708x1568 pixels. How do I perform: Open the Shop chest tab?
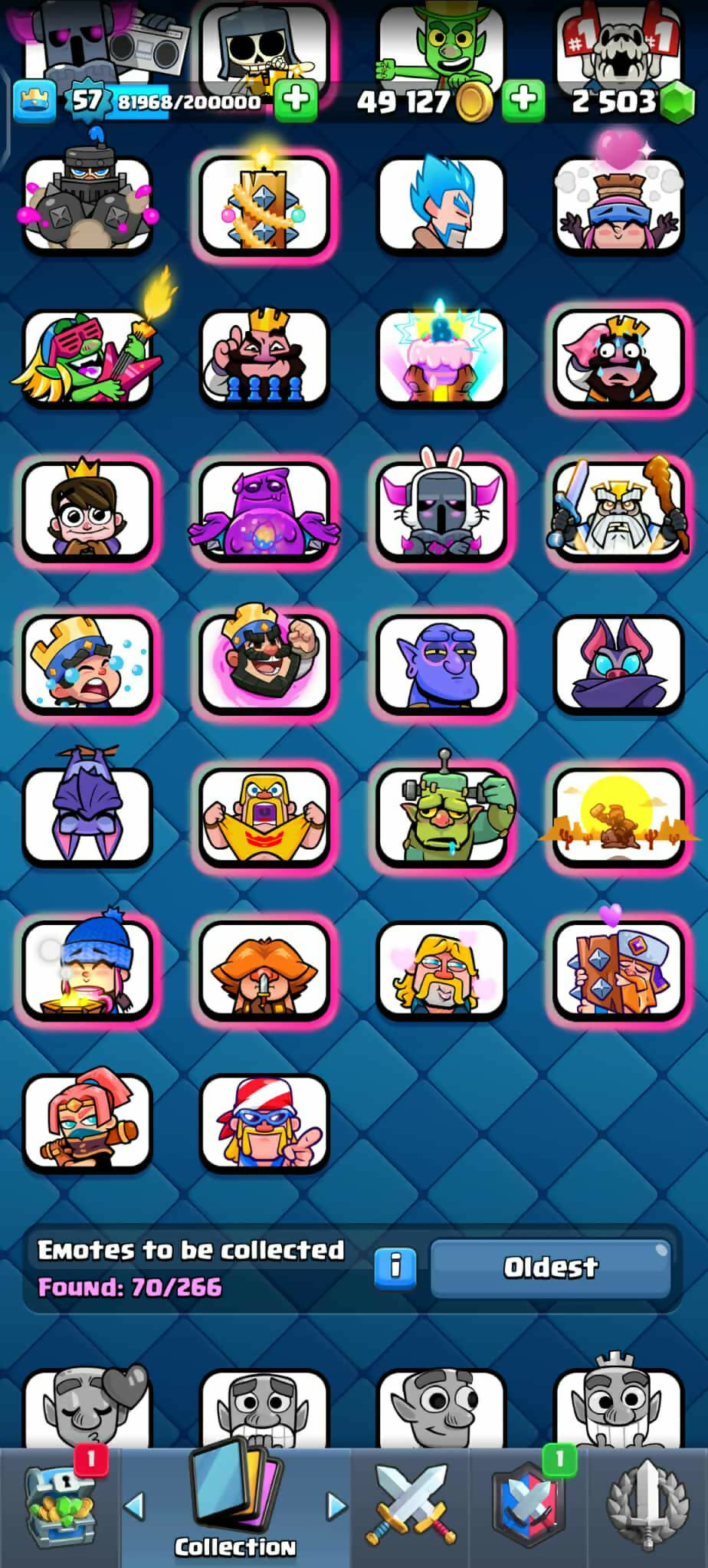point(60,1506)
